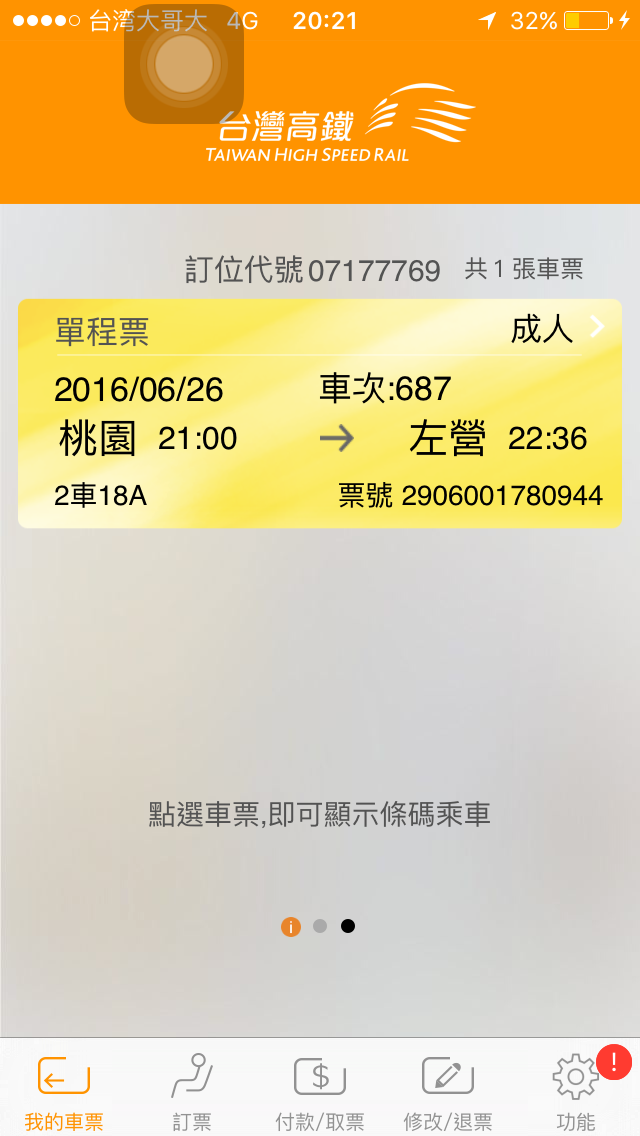Open the 桃園 to 左營 ticket card

click(320, 413)
